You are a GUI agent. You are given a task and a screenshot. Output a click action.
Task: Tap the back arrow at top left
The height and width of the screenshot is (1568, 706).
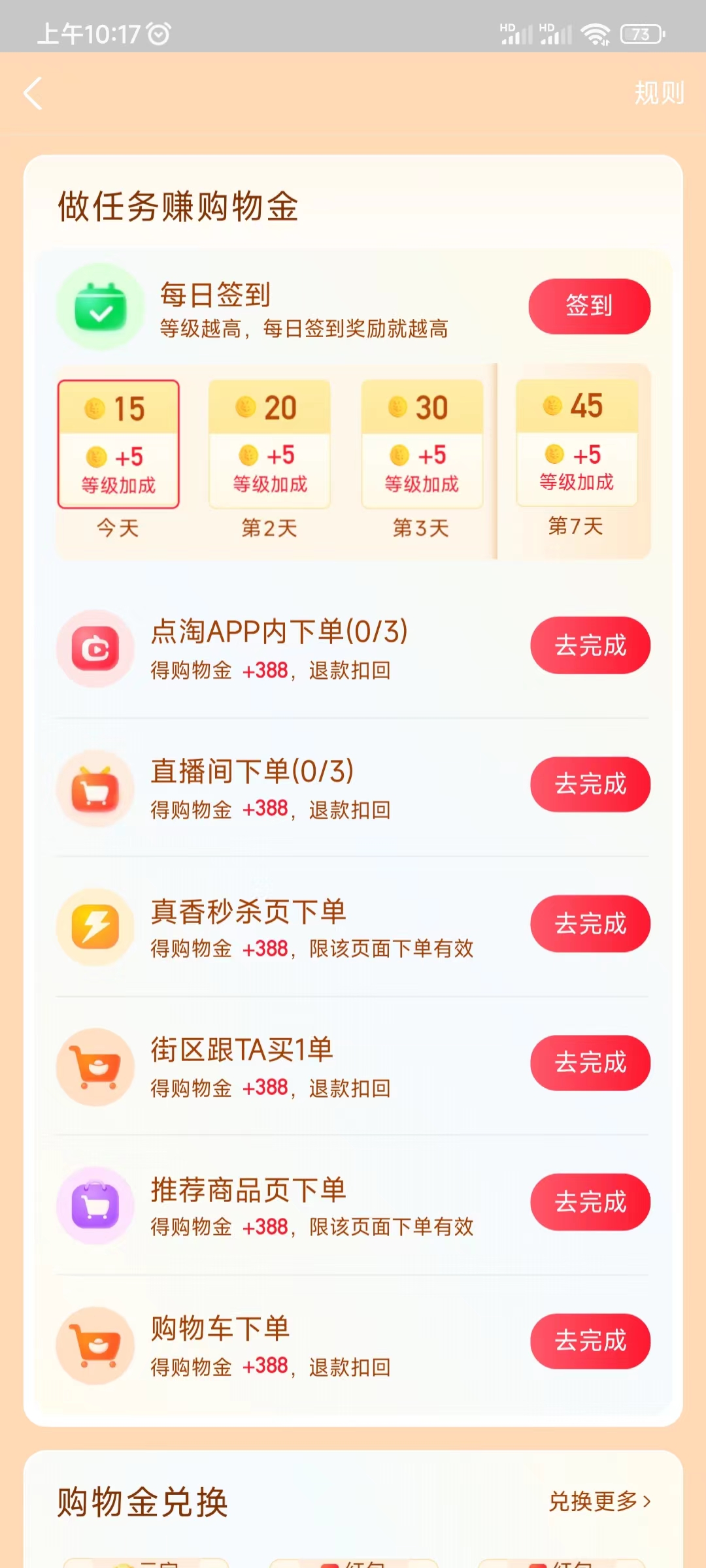(33, 93)
